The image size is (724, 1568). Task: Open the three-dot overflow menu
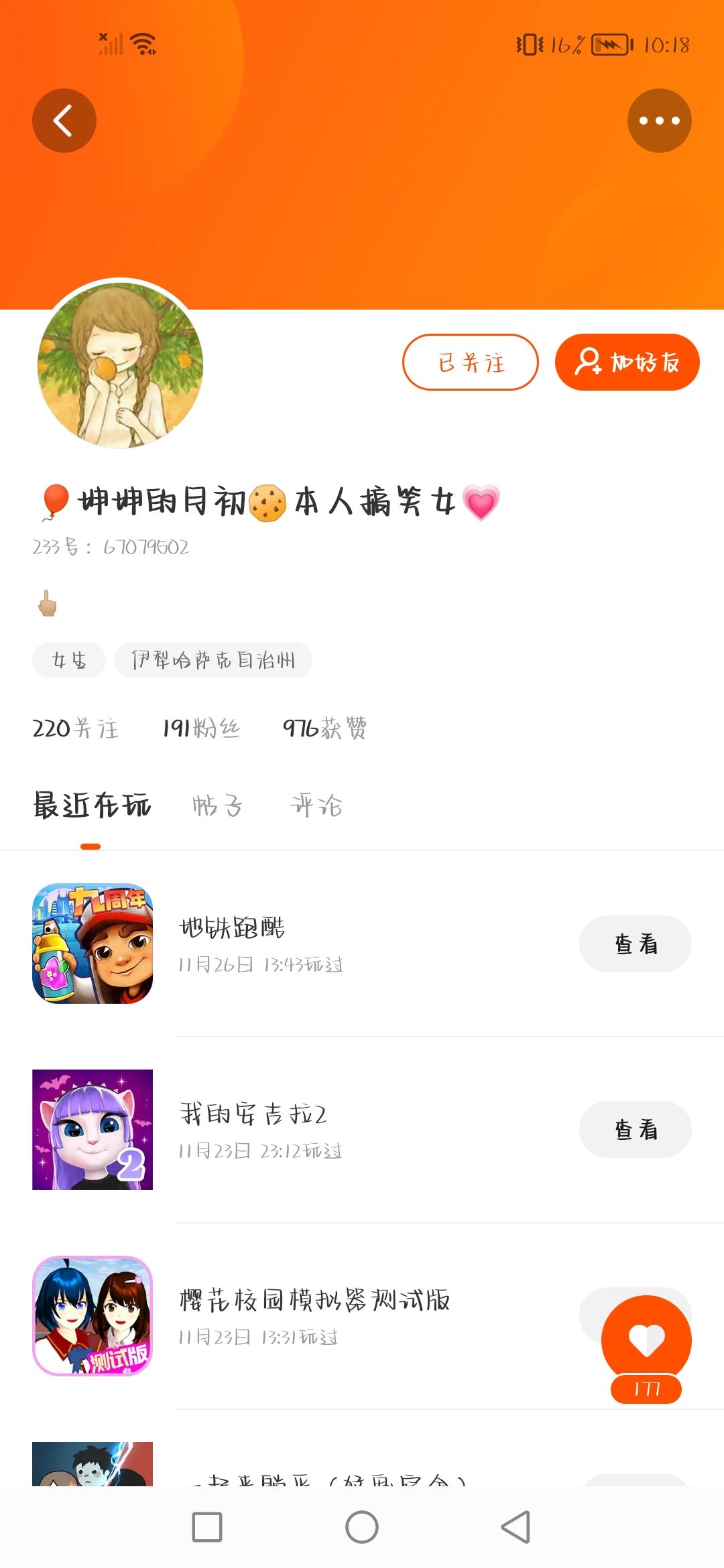coord(660,121)
